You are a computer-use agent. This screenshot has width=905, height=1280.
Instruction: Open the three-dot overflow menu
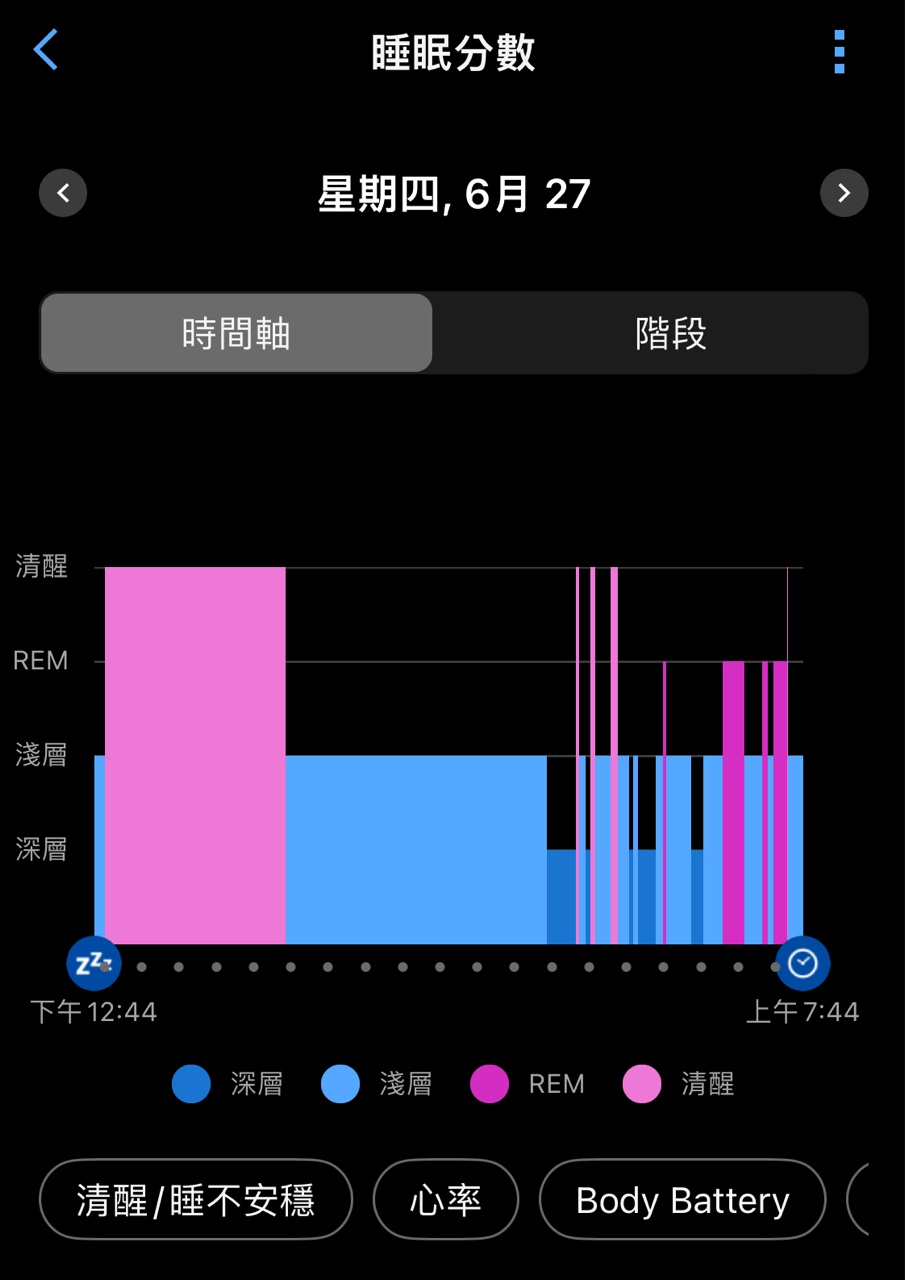(x=839, y=52)
